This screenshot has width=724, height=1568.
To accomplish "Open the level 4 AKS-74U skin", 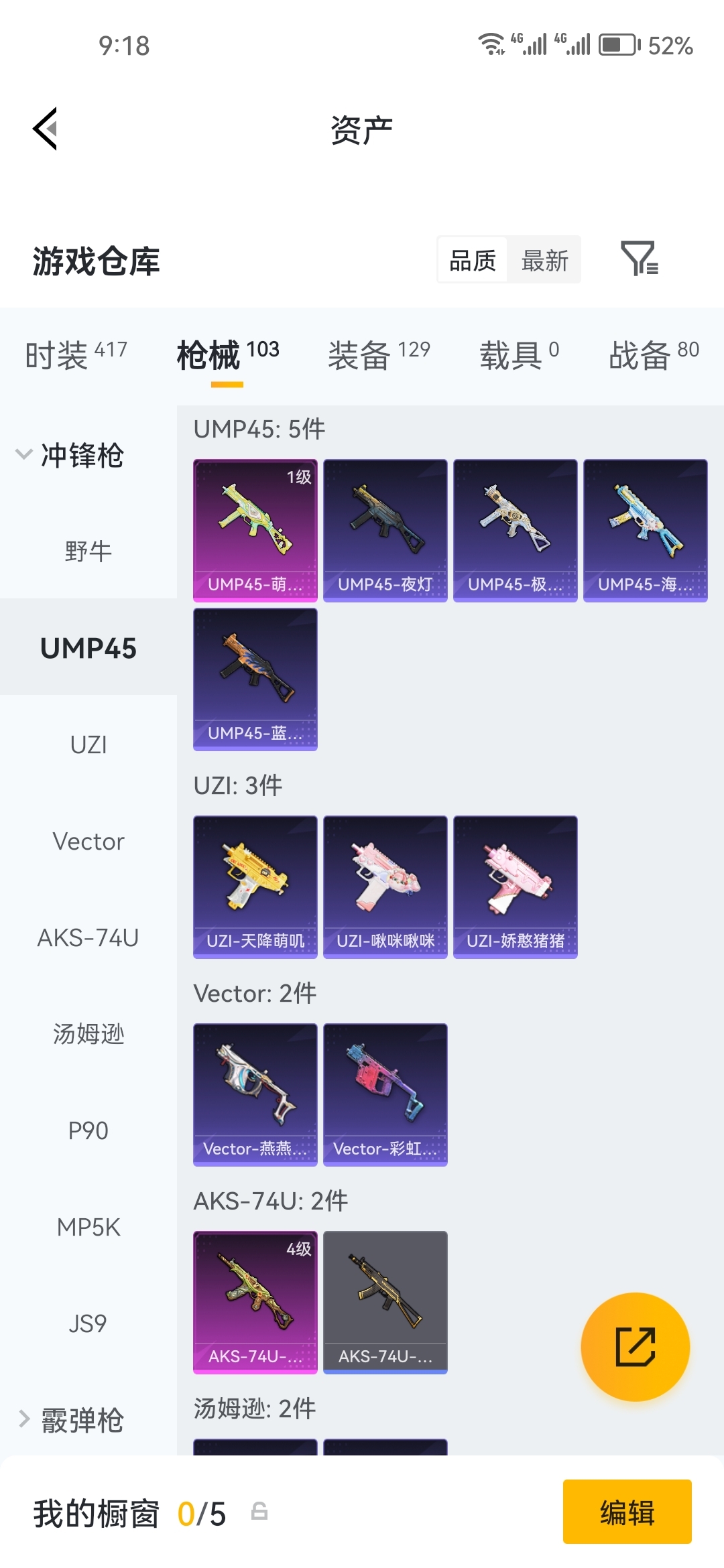I will coord(255,1302).
